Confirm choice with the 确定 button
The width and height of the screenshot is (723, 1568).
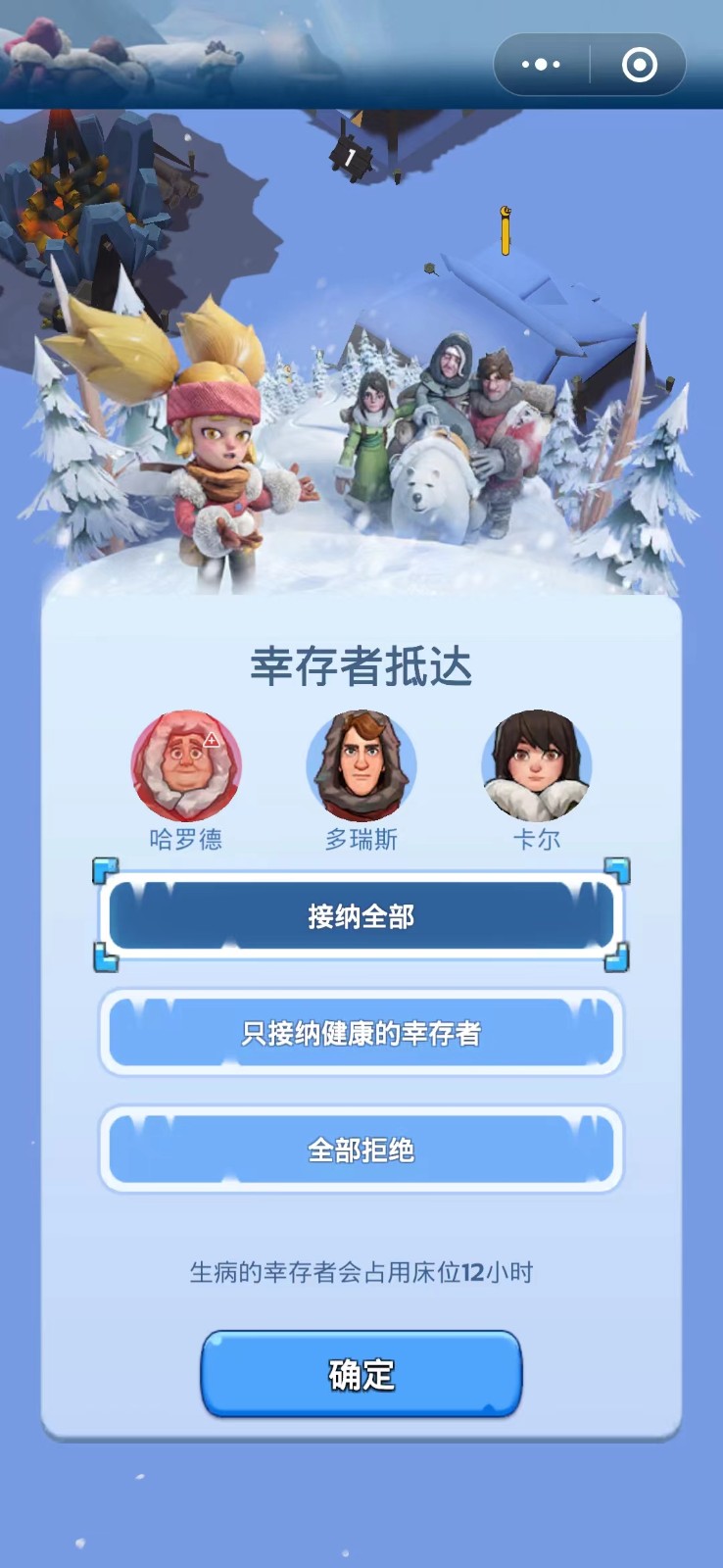(361, 1374)
